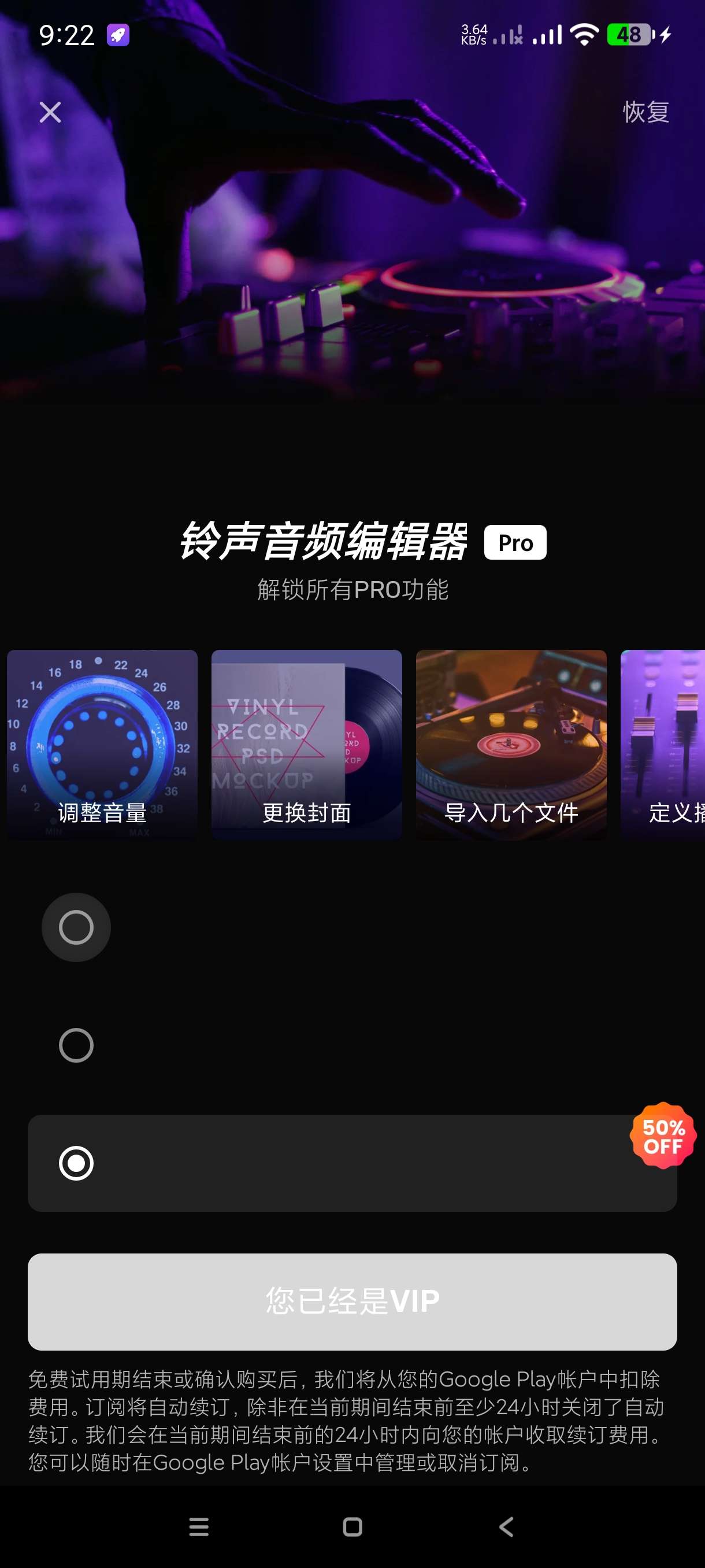
Task: Tap 恢复 to restore purchases
Action: [645, 112]
